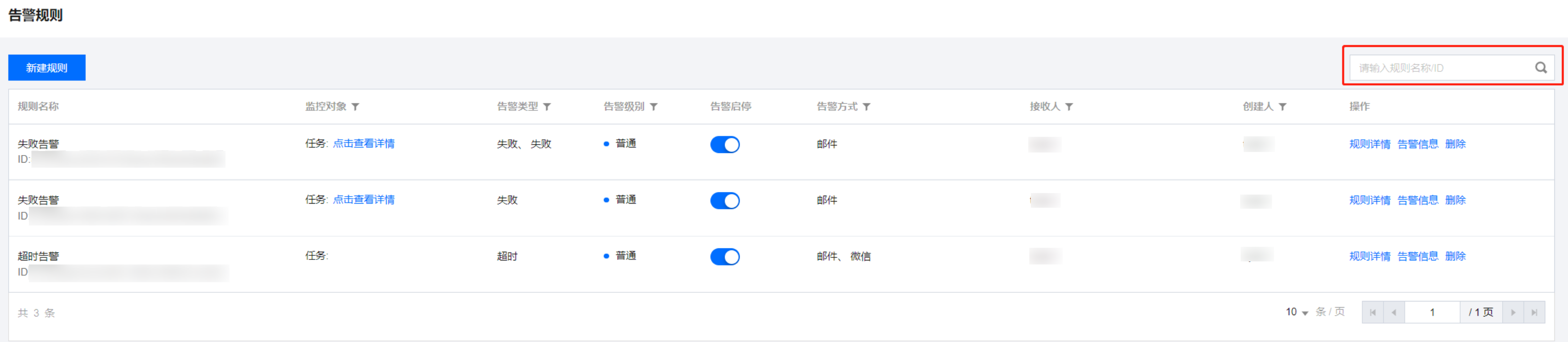
Task: Jump to the last page arrow
Action: (x=1534, y=312)
